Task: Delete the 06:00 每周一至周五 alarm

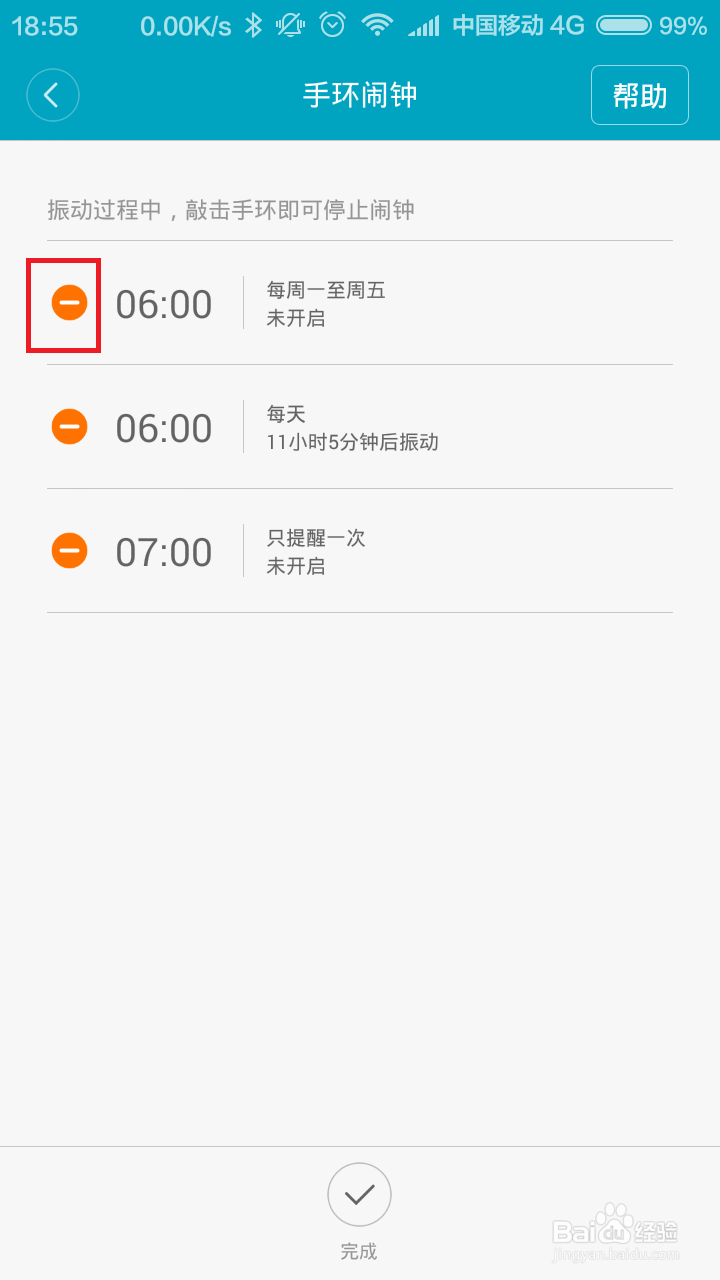Action: coord(70,303)
